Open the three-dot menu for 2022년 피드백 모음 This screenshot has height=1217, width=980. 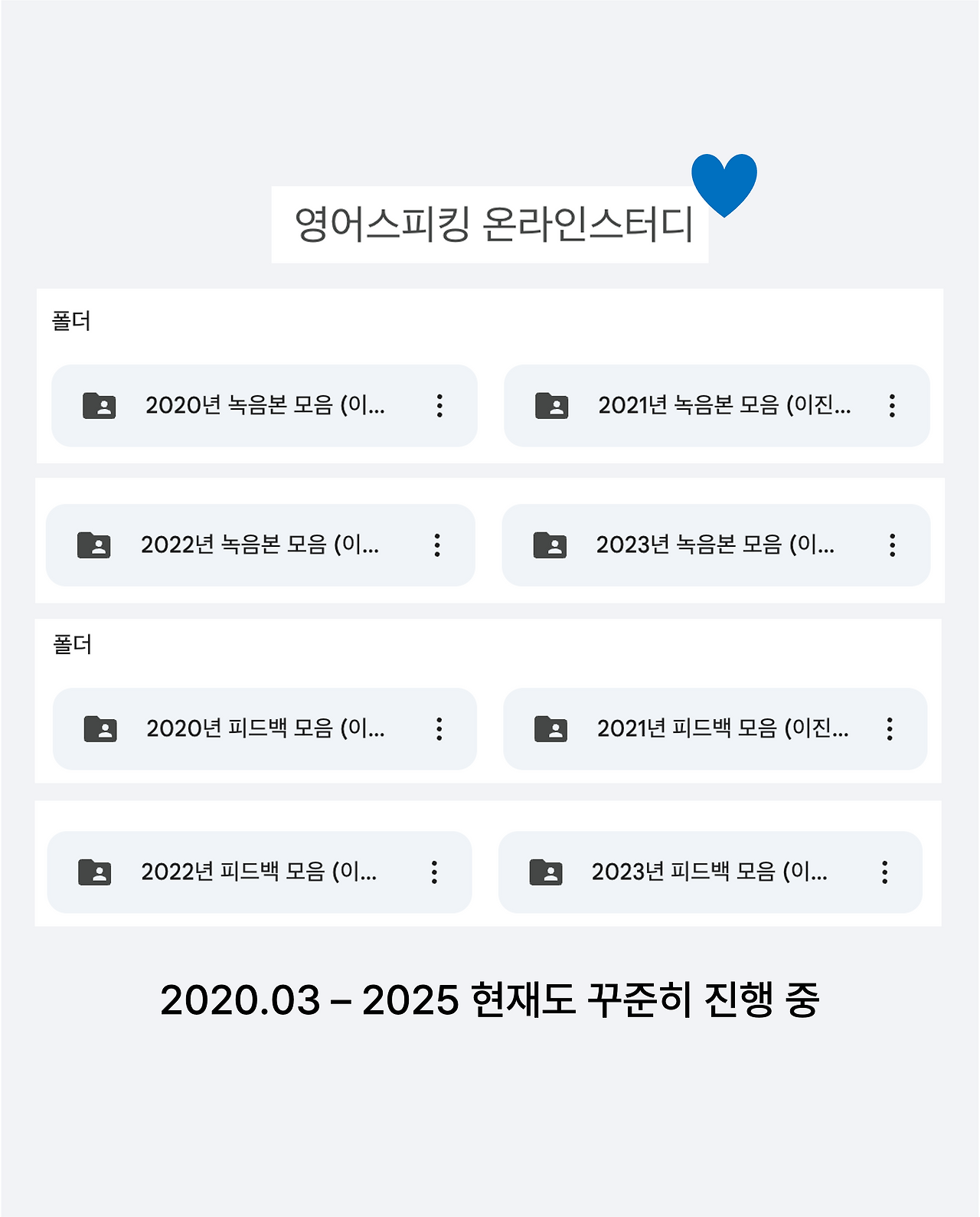(x=436, y=872)
